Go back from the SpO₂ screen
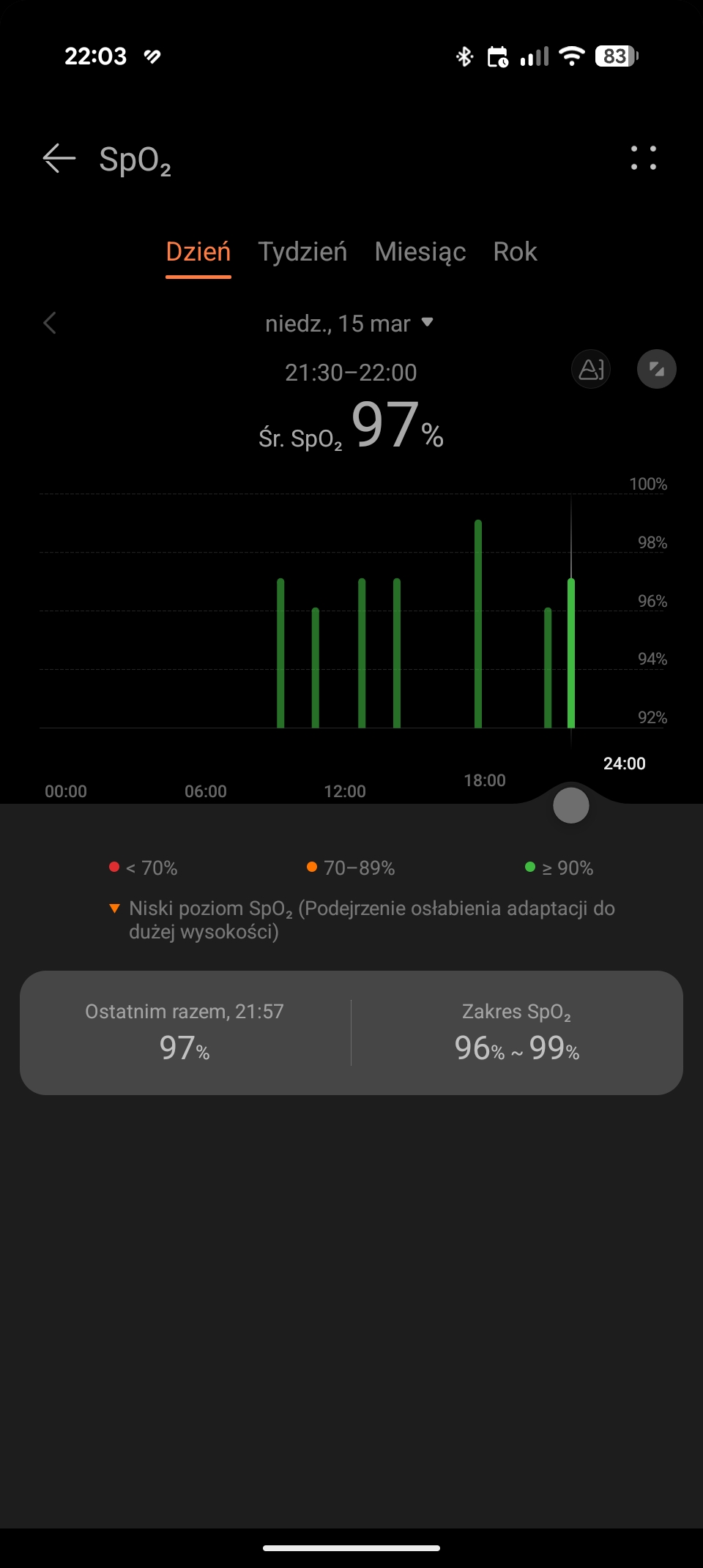This screenshot has height=1568, width=703. click(x=59, y=158)
